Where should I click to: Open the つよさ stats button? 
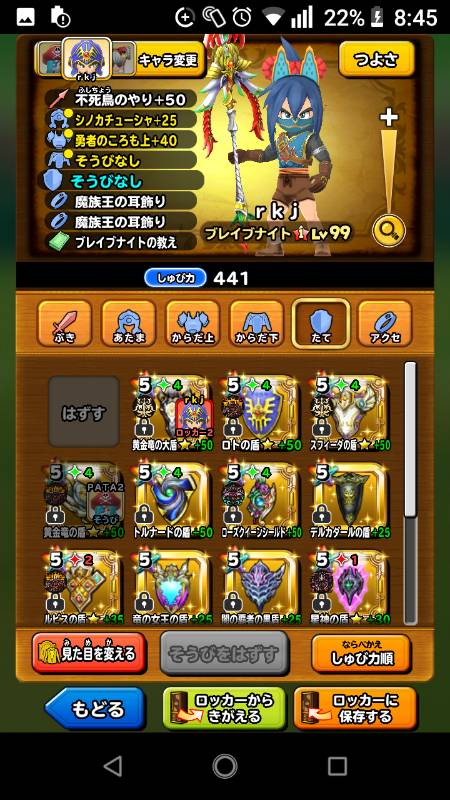tap(377, 59)
